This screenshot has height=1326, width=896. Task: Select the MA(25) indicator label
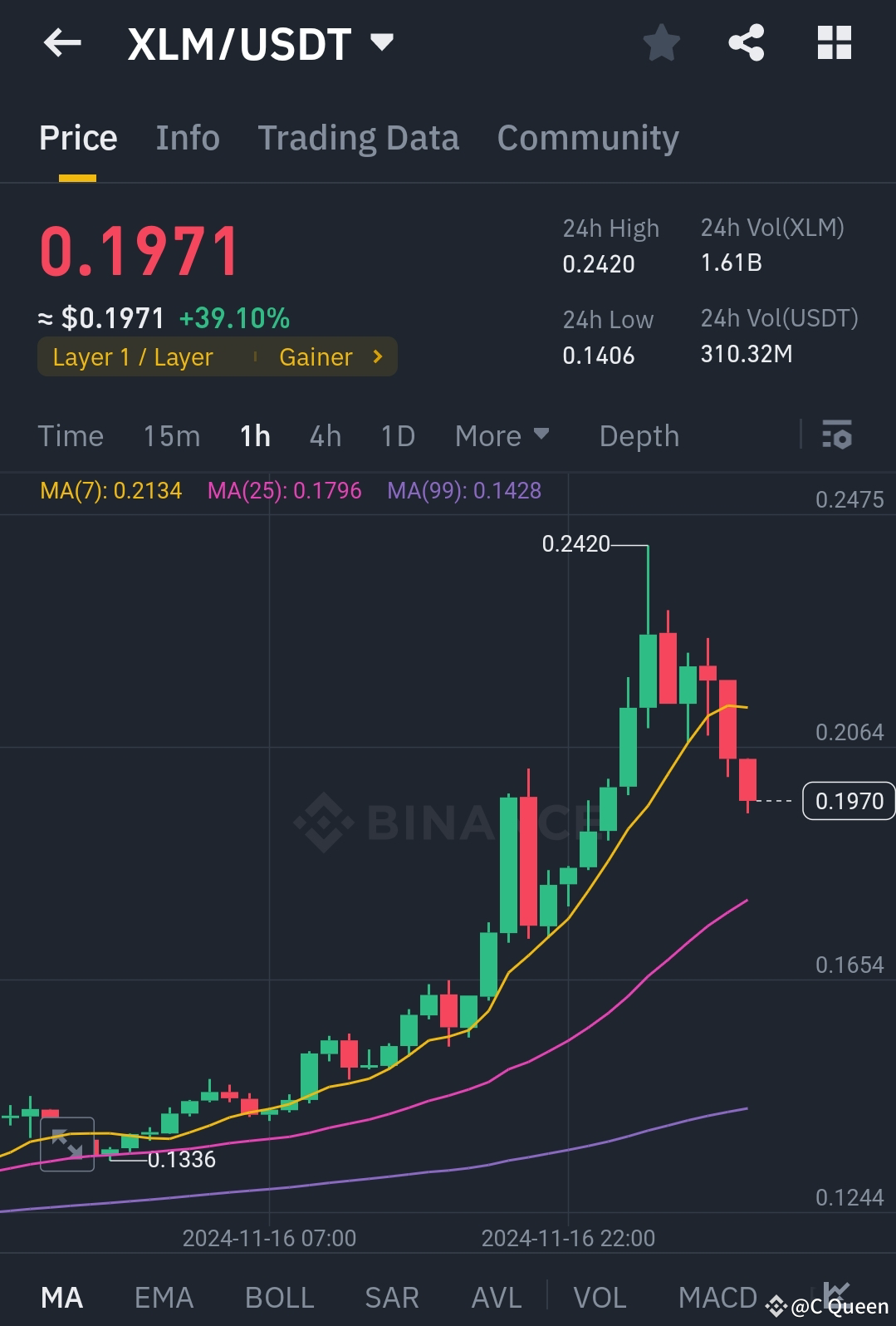point(285,490)
